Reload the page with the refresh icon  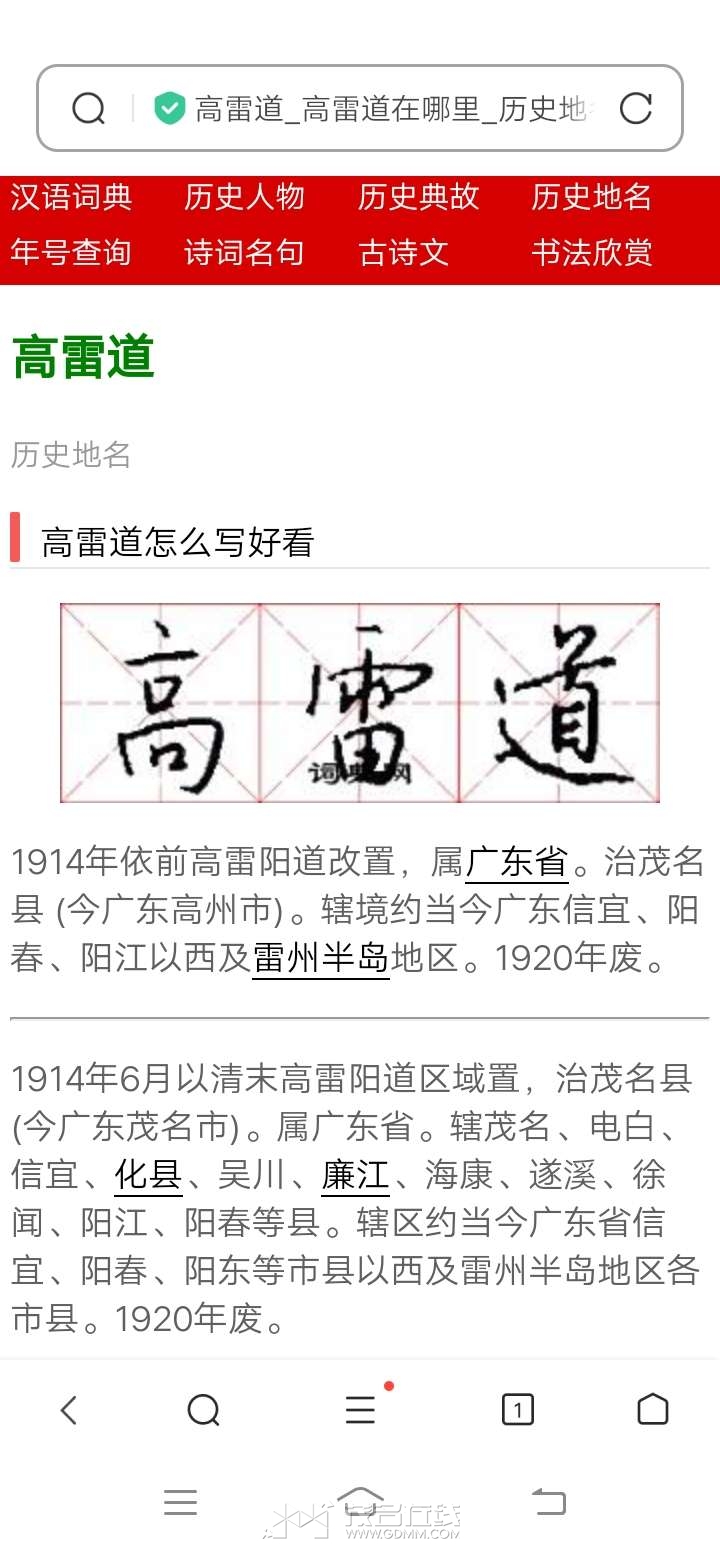(x=636, y=108)
